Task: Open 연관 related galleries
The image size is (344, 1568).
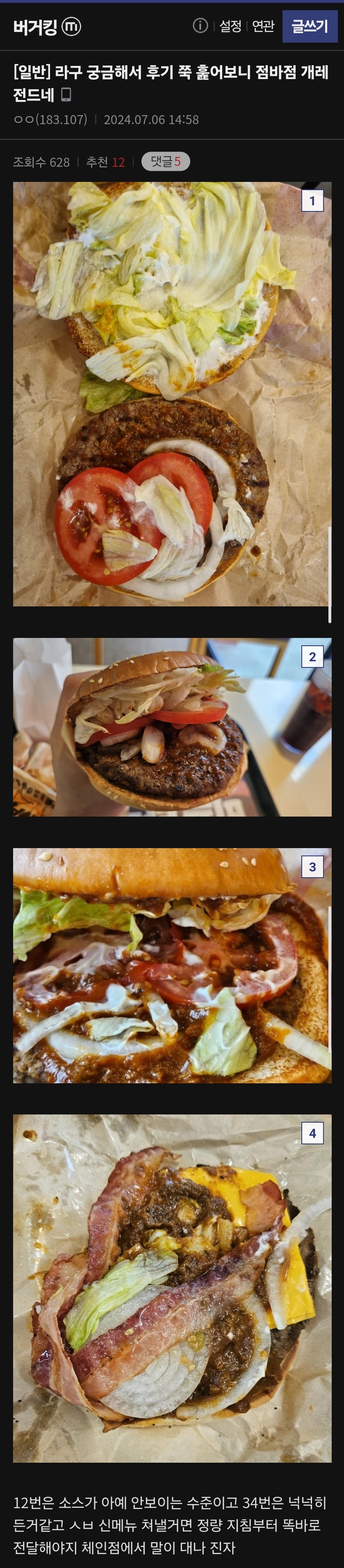Action: (263, 26)
